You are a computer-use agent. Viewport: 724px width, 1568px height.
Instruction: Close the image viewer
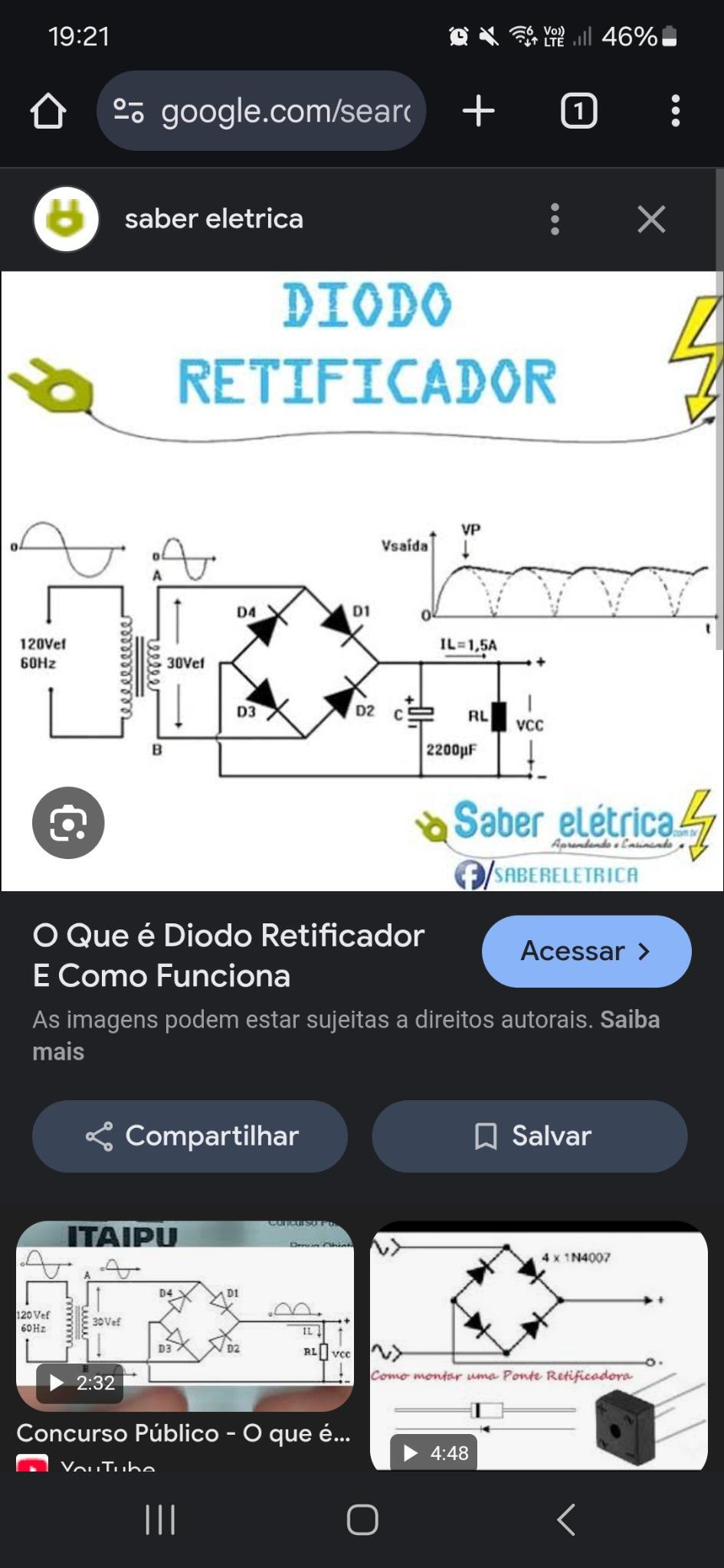651,219
